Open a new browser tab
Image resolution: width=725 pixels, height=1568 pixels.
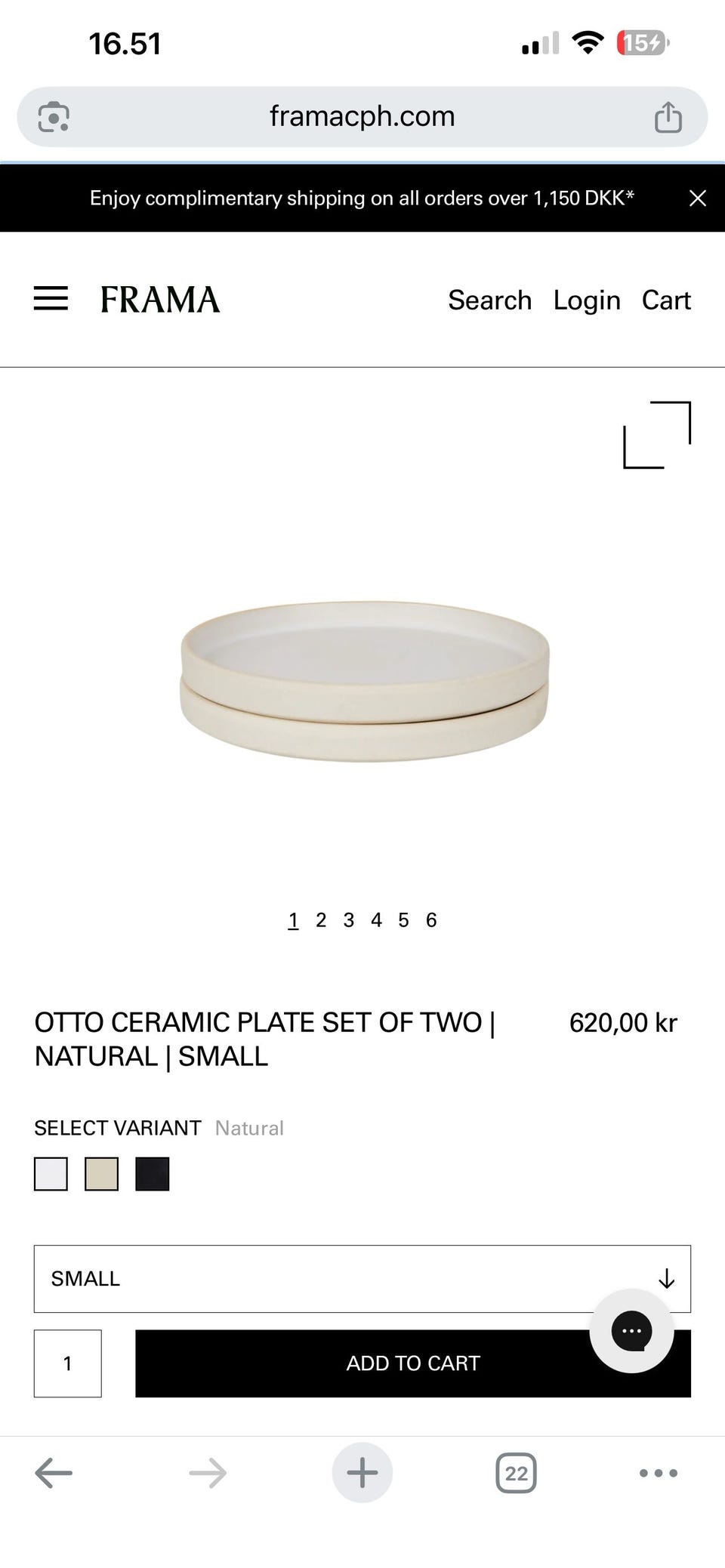click(x=362, y=1473)
